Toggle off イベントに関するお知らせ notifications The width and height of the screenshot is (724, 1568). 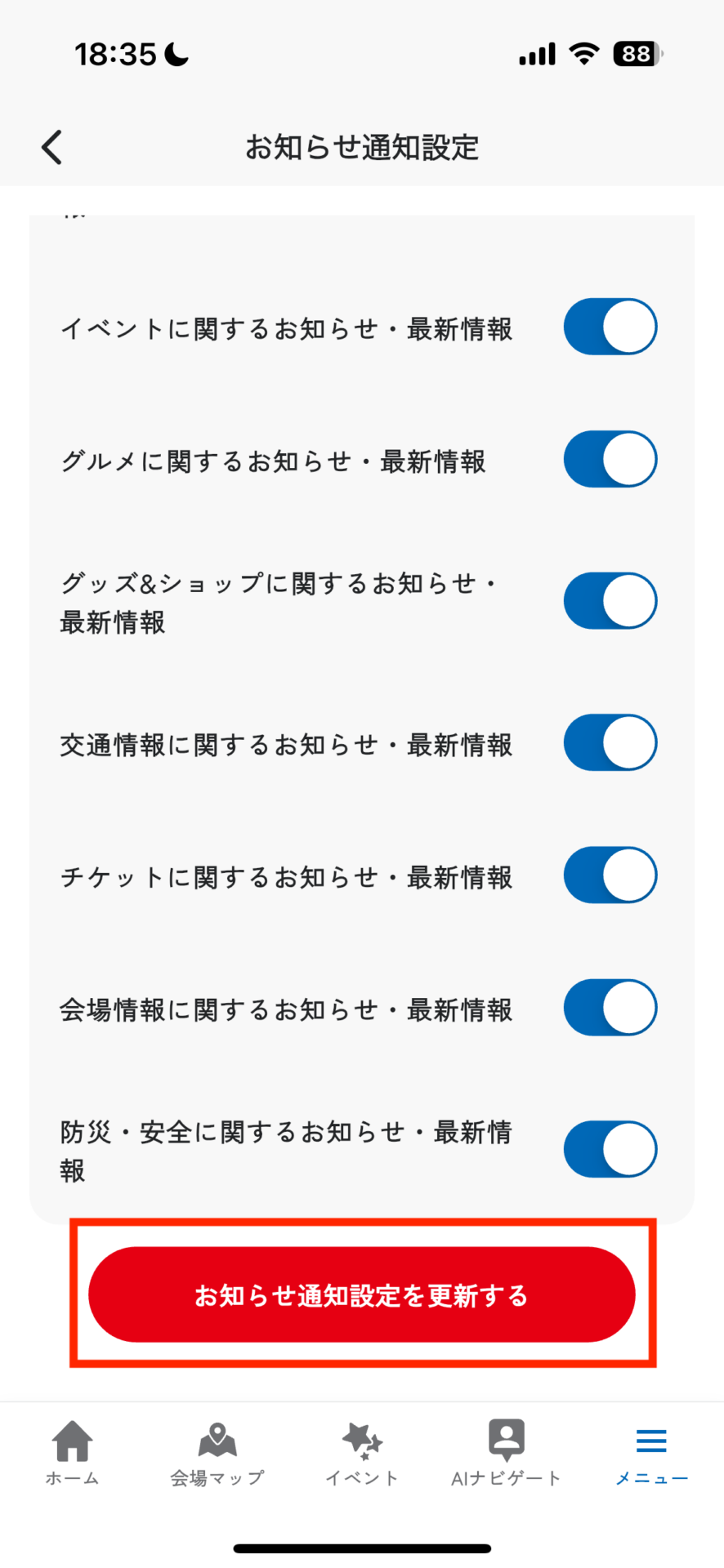pyautogui.click(x=610, y=327)
